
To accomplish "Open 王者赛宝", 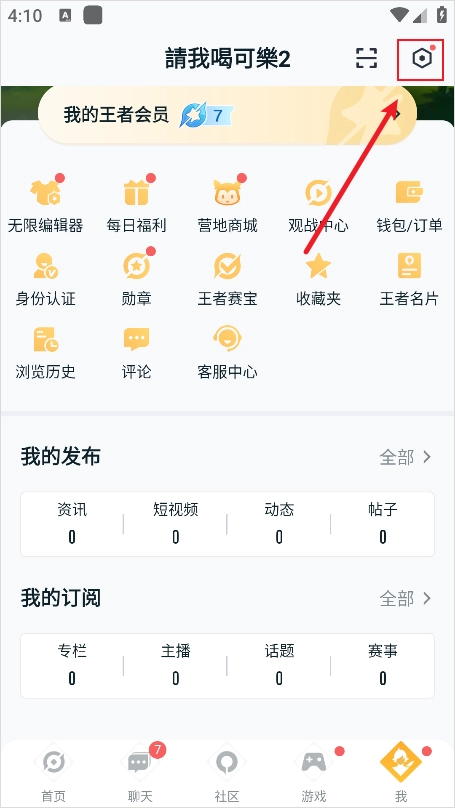I will click(x=227, y=279).
